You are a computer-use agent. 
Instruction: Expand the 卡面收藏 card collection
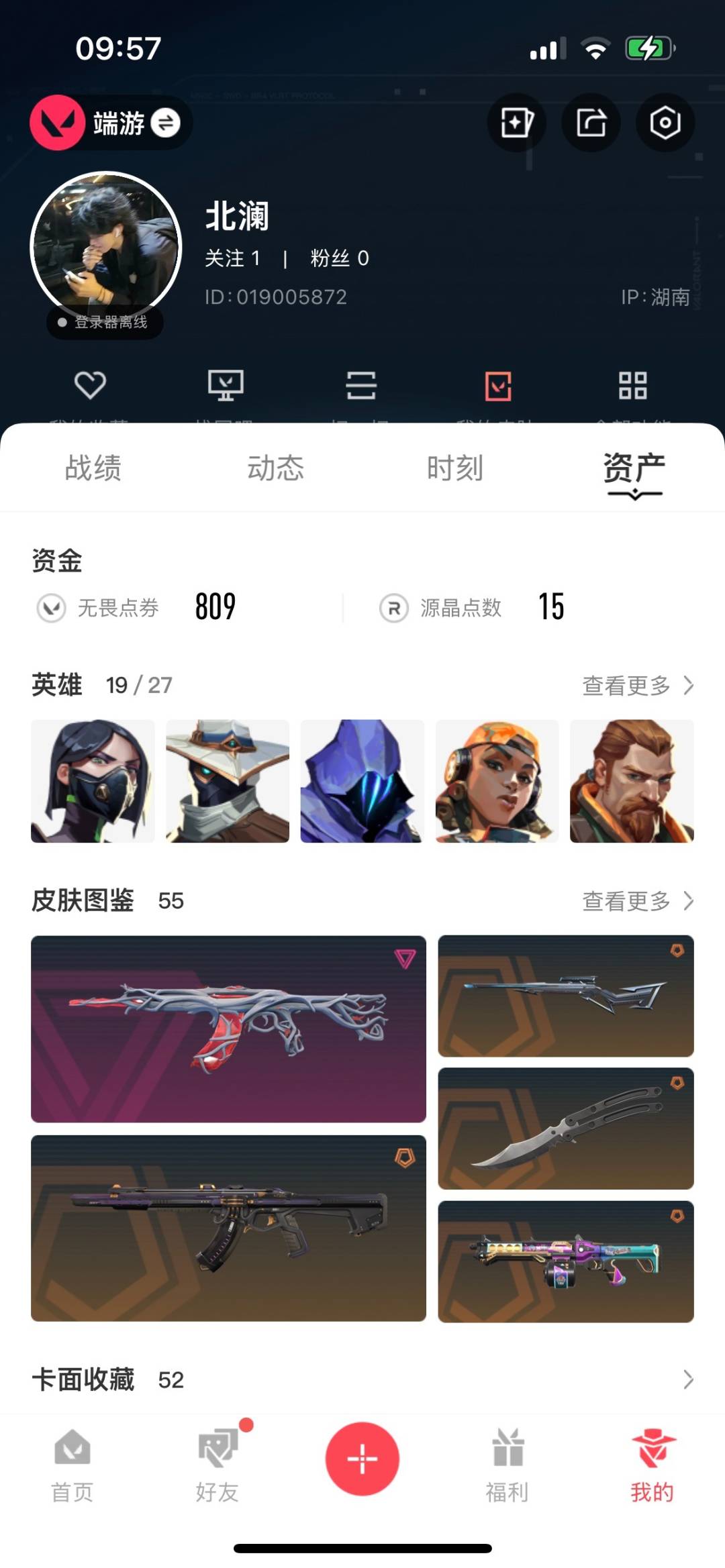click(687, 1379)
